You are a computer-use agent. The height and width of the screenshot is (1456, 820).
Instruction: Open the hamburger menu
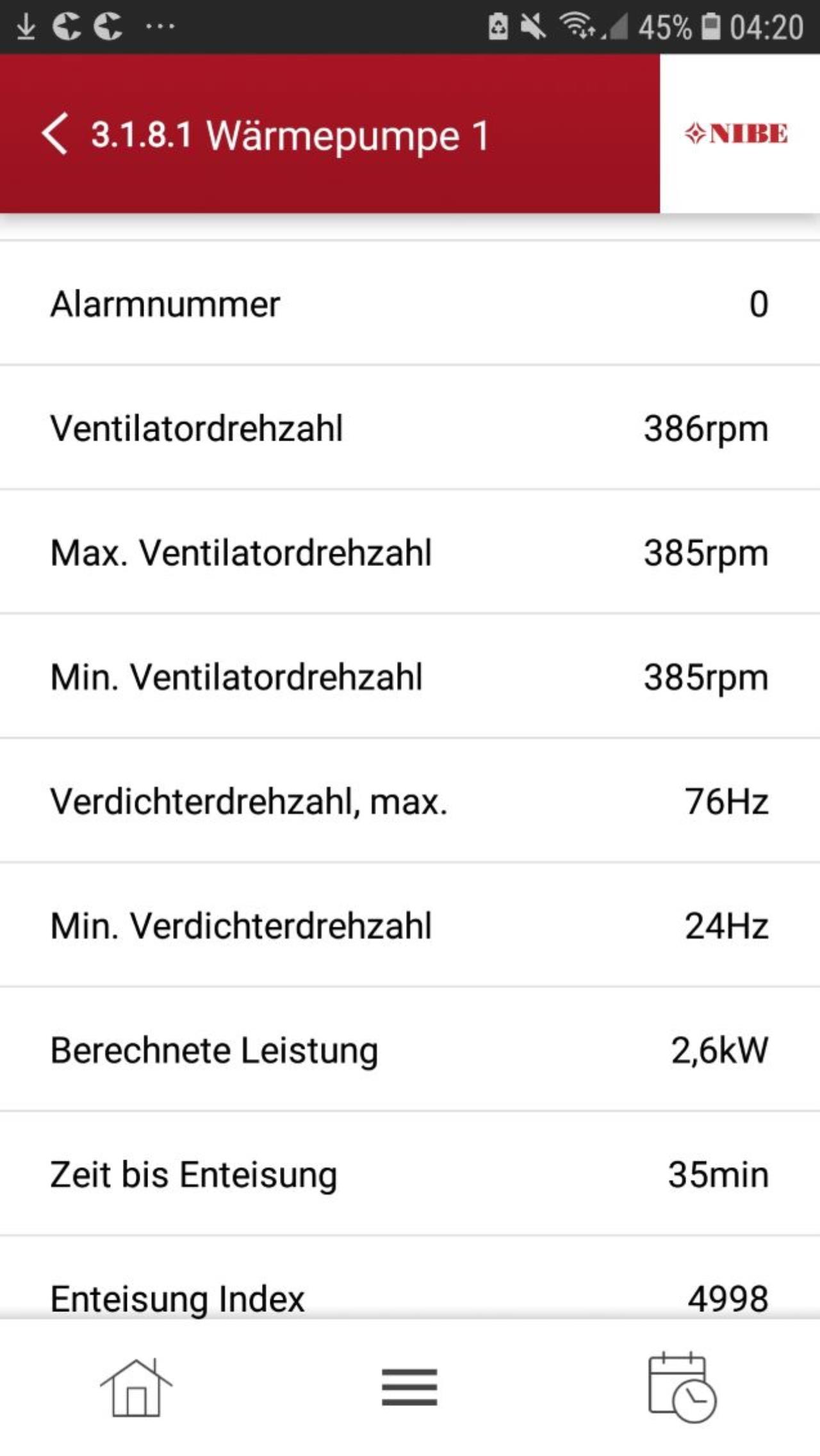click(x=409, y=1387)
